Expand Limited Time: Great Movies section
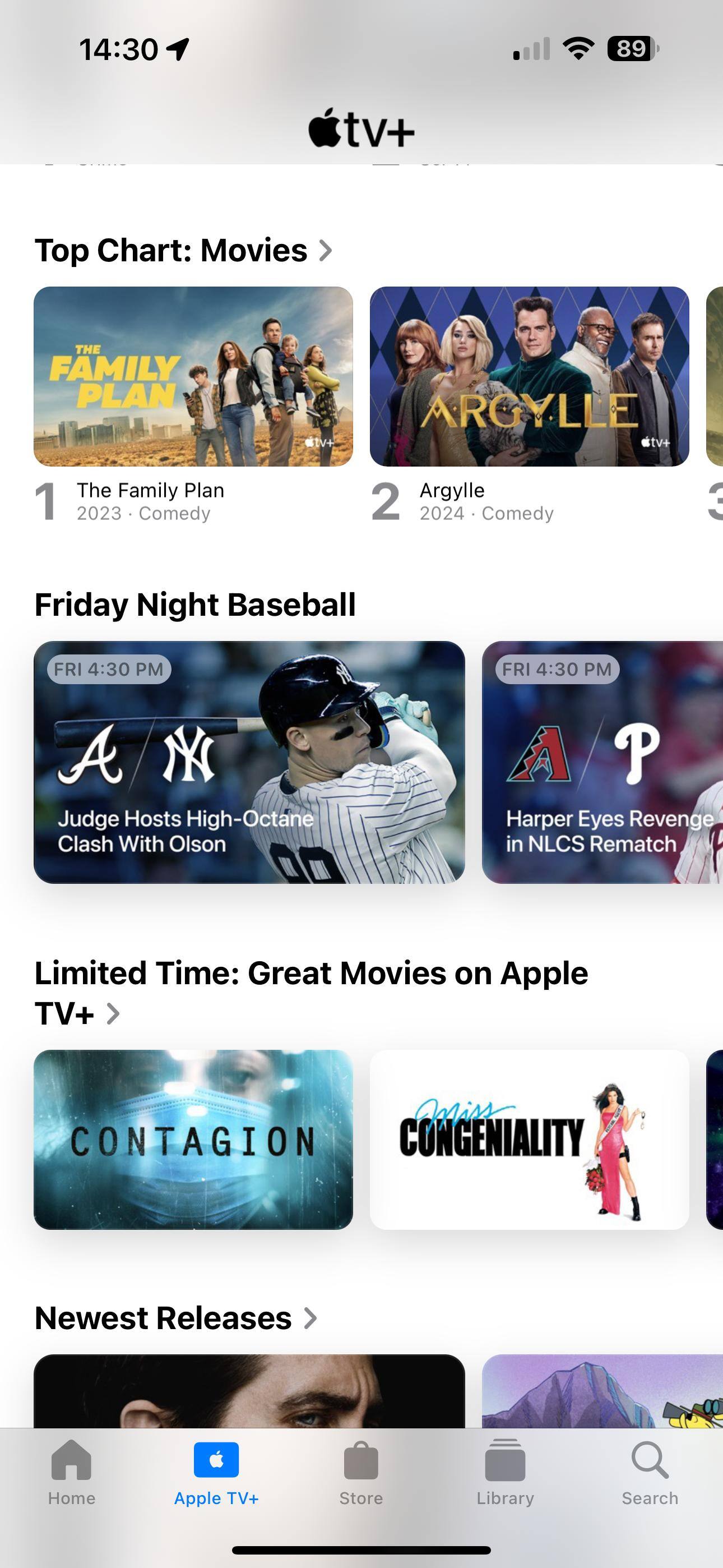Viewport: 723px width, 1568px height. coord(310,992)
